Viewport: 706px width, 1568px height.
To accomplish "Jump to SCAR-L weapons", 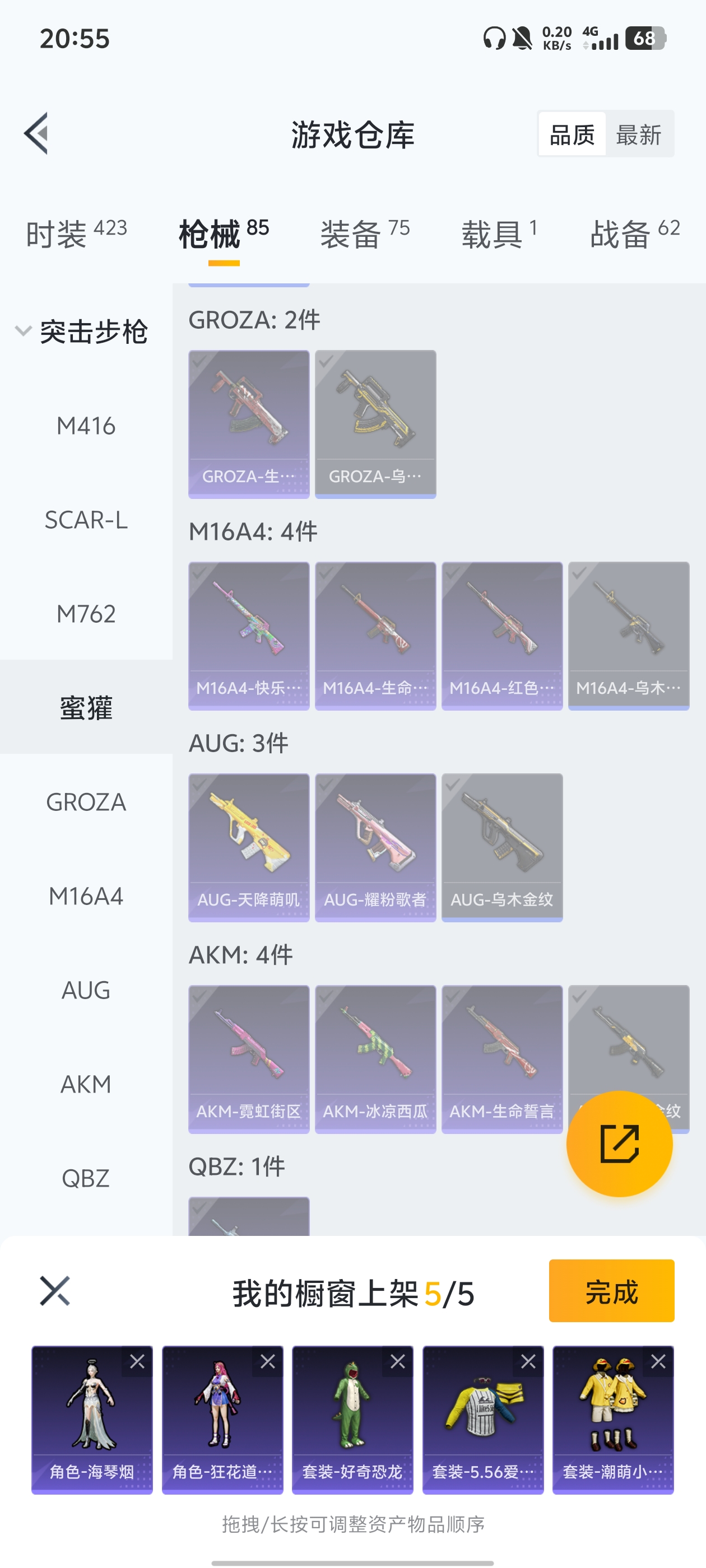I will [86, 520].
